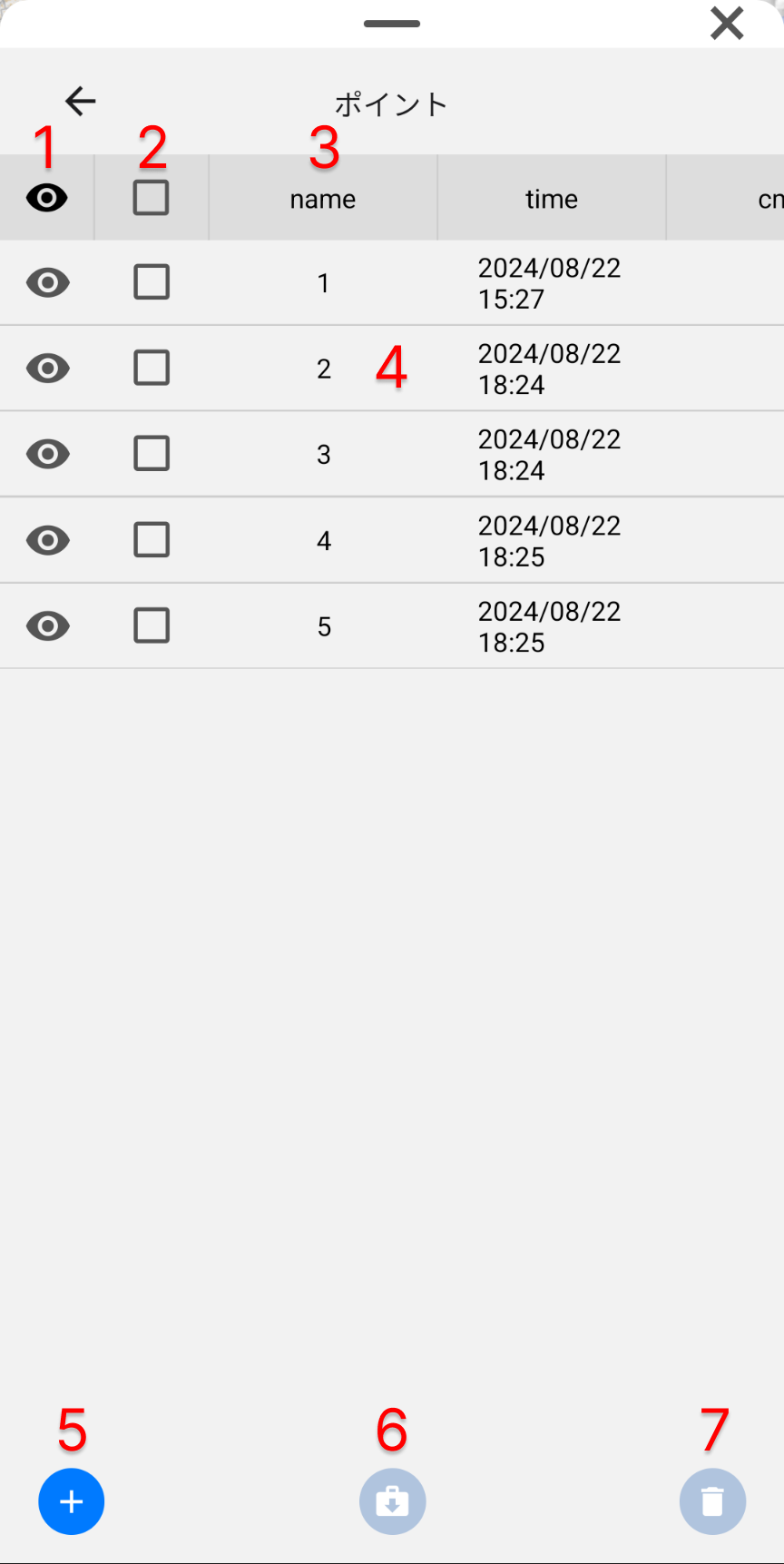Select point 2 with its checkbox
Screen dimensions: 784x1564
click(x=152, y=368)
